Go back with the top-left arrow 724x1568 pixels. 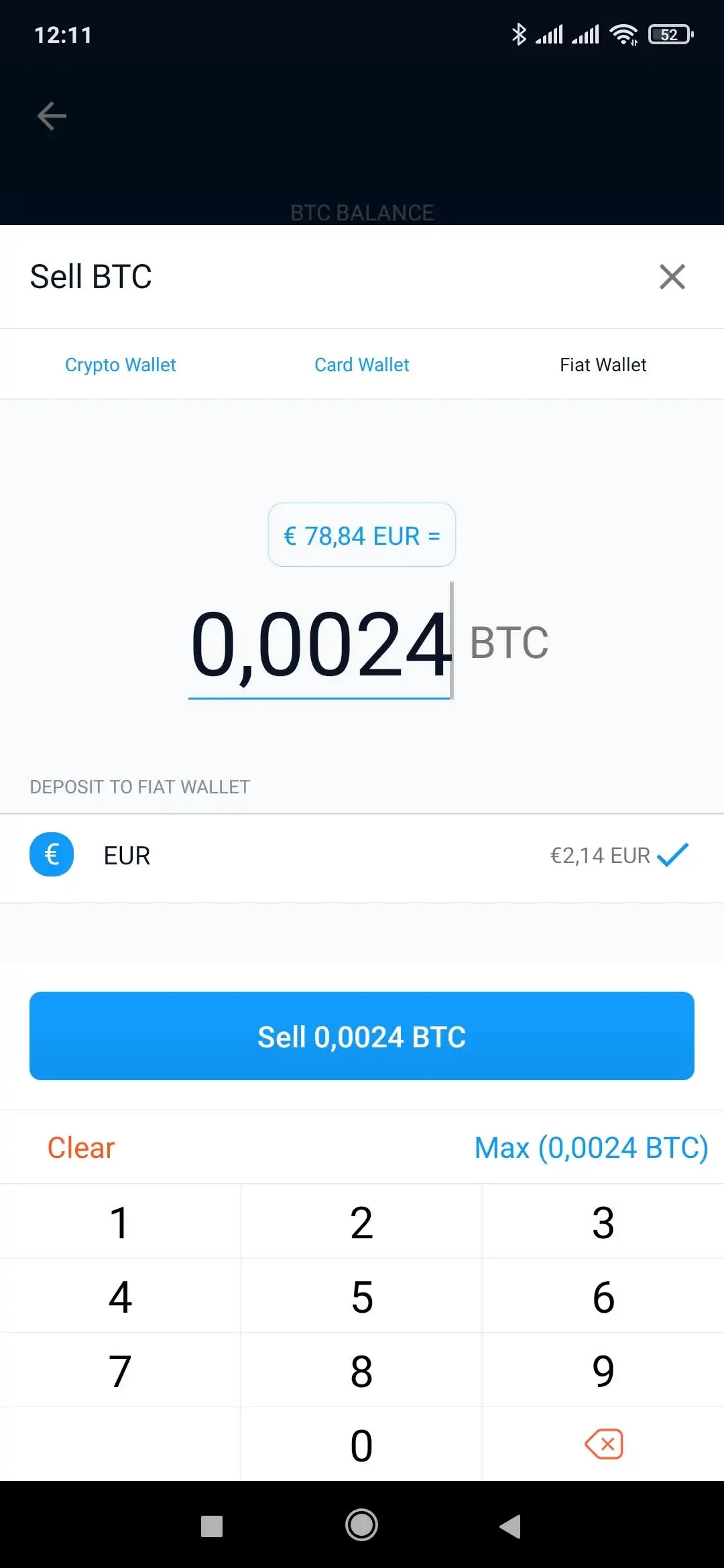pyautogui.click(x=52, y=116)
